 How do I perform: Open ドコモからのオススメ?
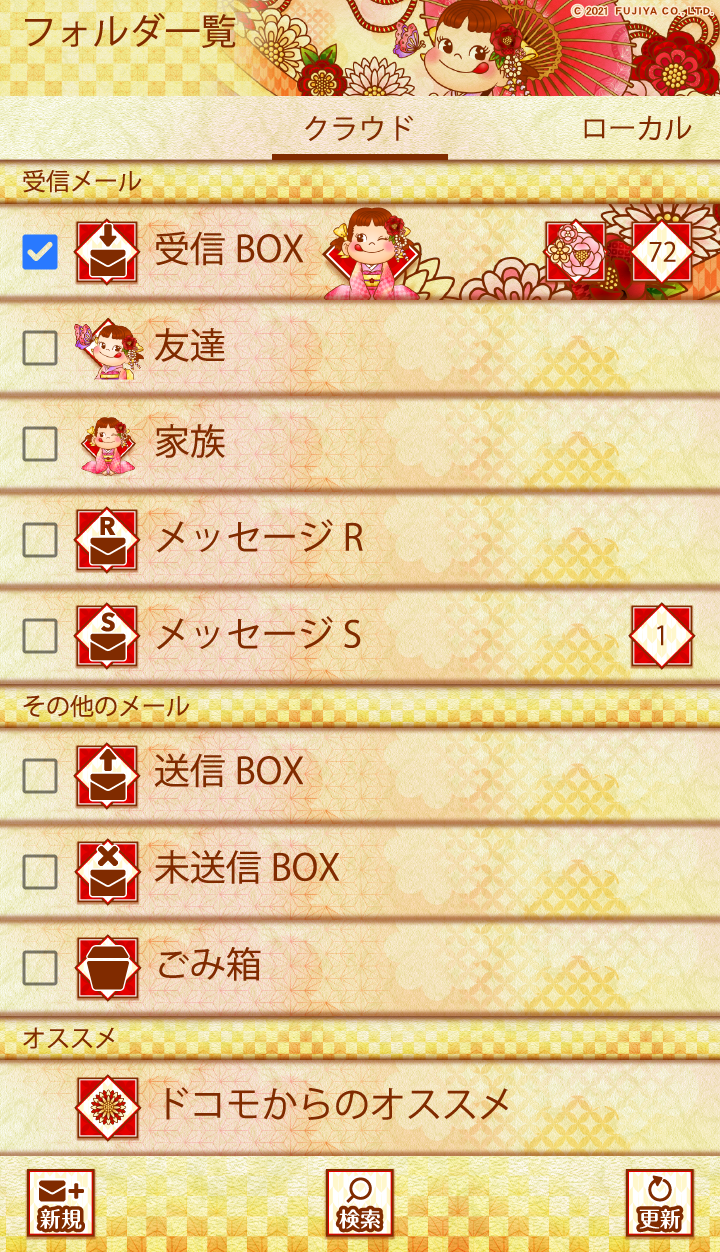pos(333,1105)
